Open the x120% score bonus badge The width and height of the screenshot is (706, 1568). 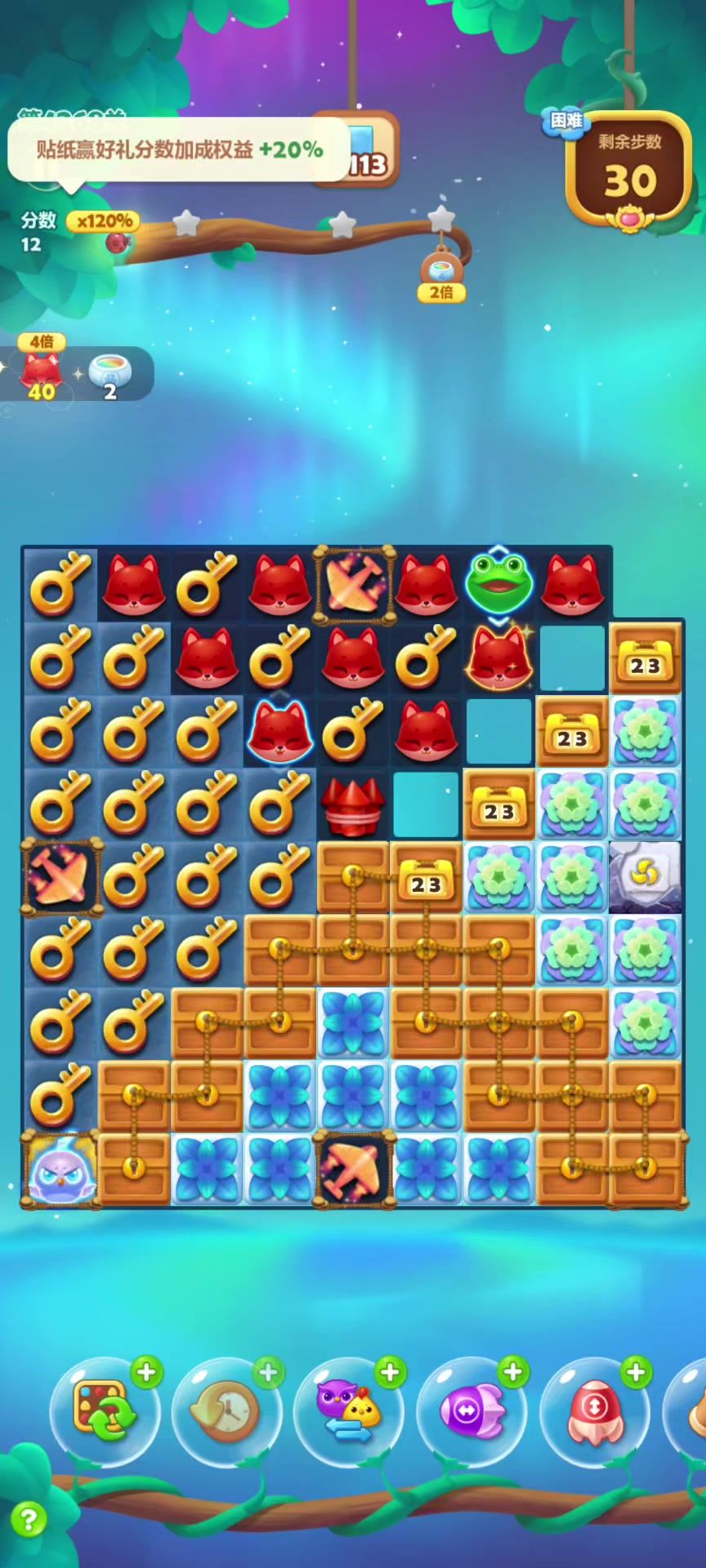(x=103, y=220)
